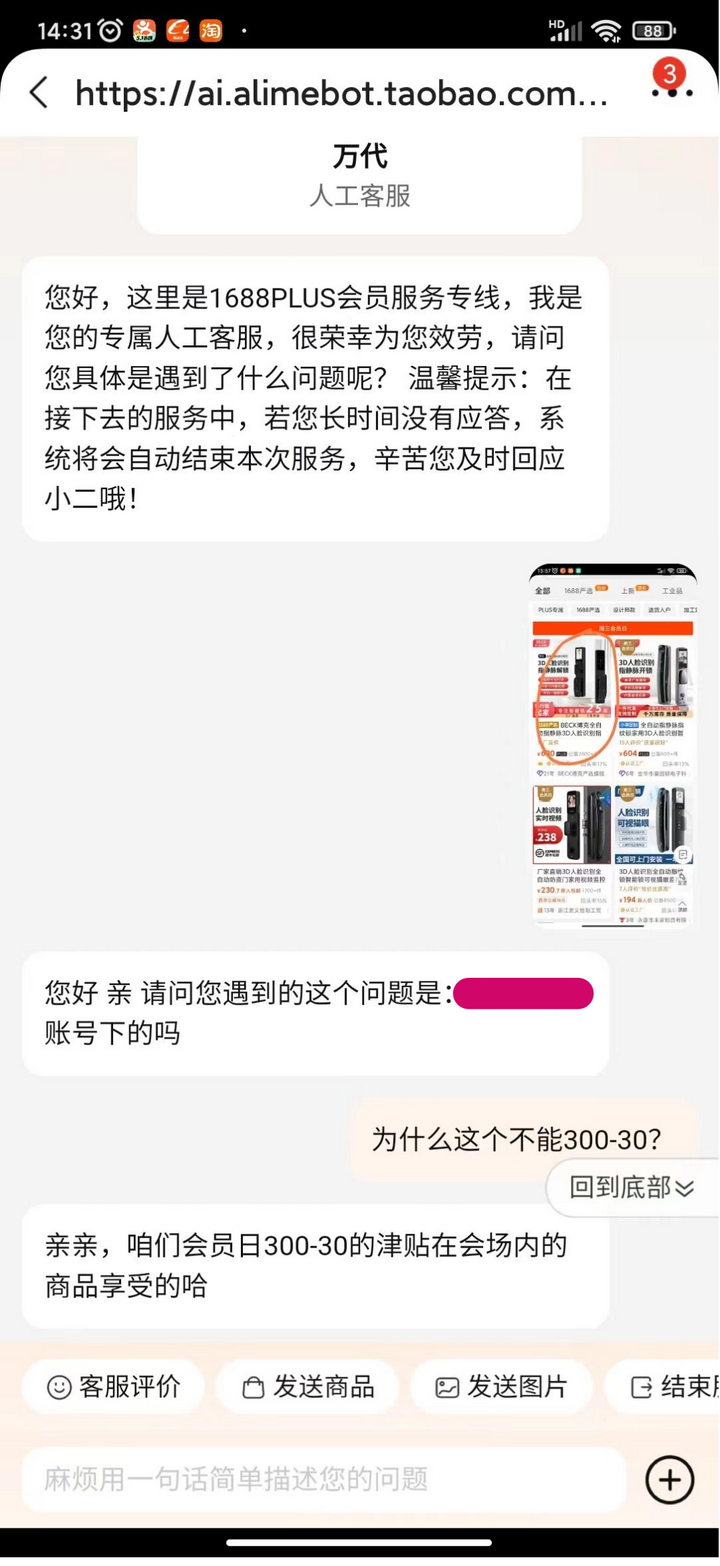Open the shared screenshot thumbnail in the chat
Screen dimensions: 720x1566
point(611,750)
